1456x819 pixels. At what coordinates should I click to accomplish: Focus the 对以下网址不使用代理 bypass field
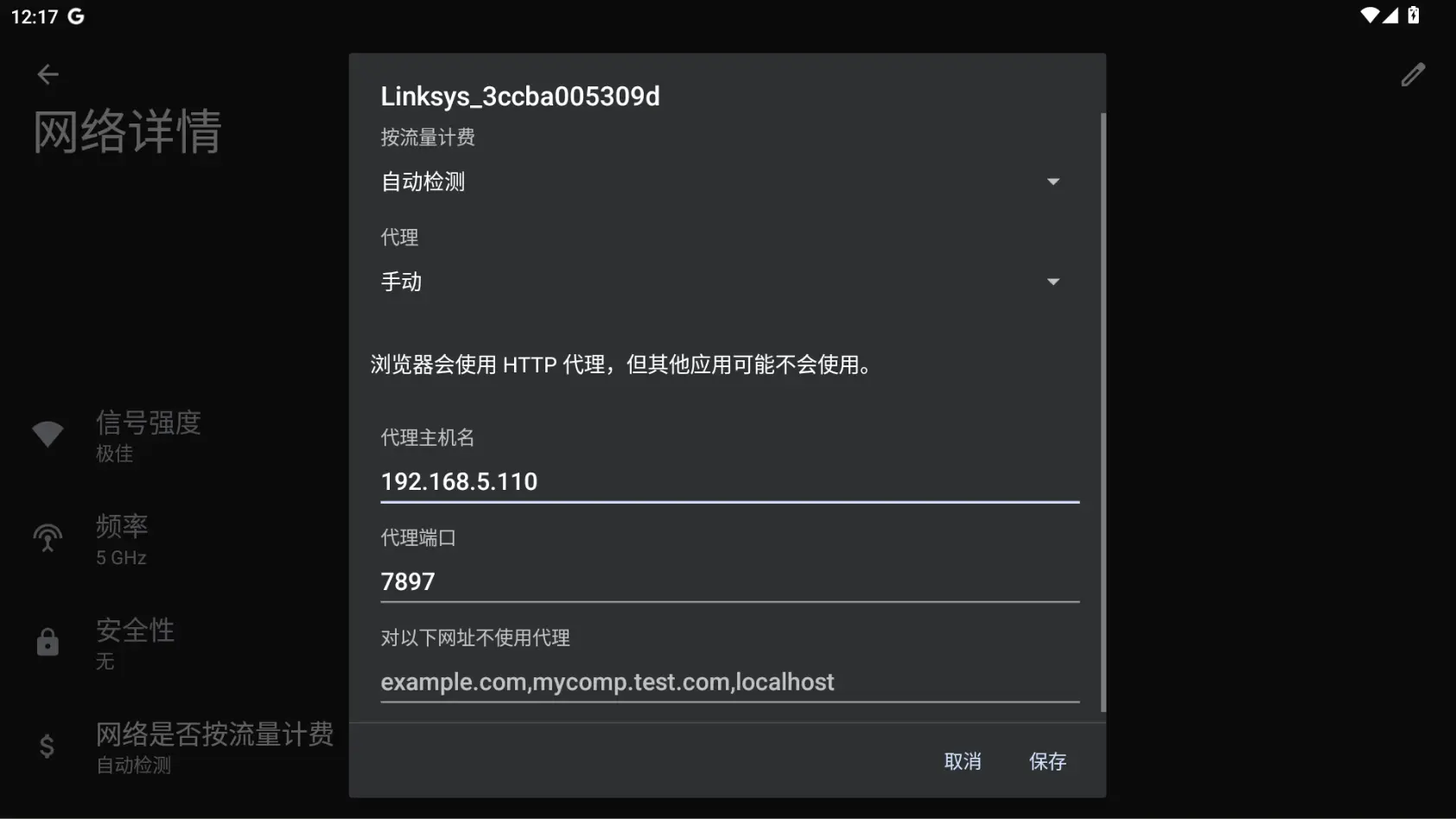(728, 682)
